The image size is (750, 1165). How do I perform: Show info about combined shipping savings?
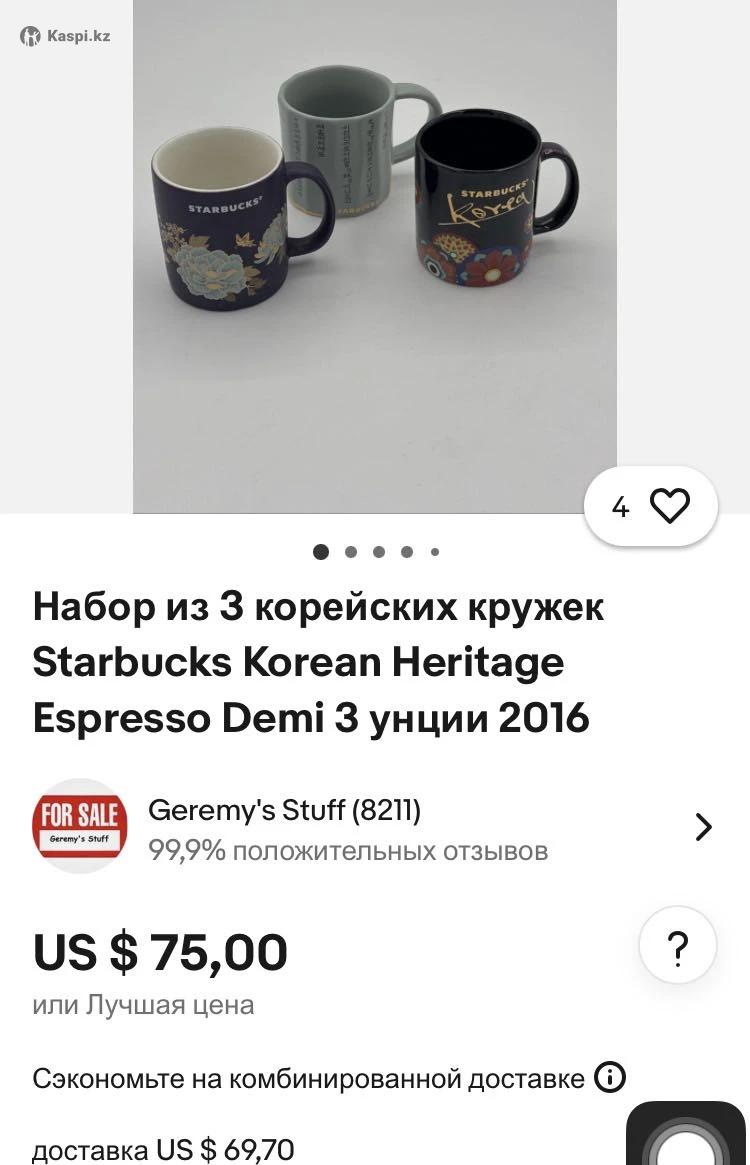coord(610,1078)
